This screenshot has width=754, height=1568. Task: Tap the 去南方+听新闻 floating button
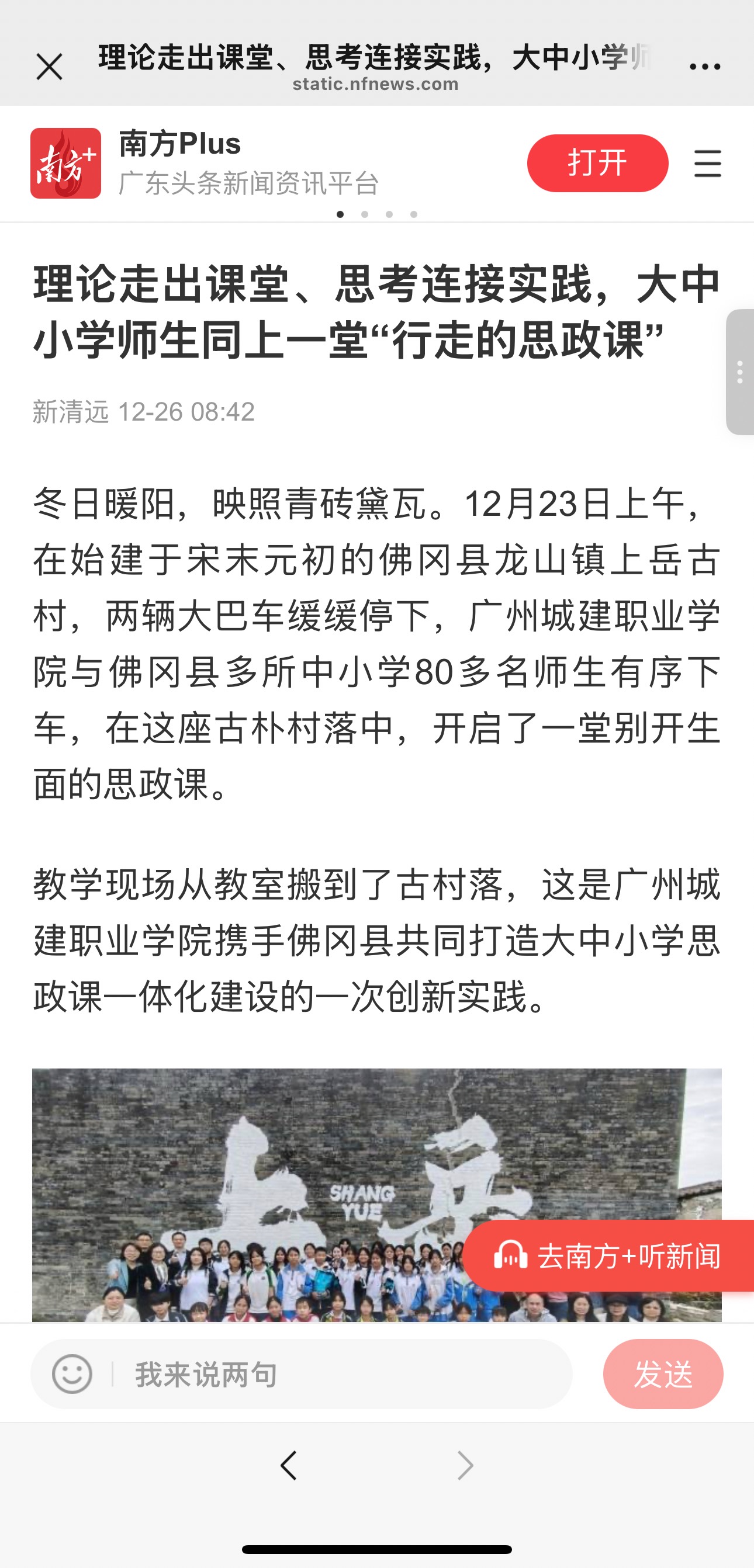(x=609, y=1255)
